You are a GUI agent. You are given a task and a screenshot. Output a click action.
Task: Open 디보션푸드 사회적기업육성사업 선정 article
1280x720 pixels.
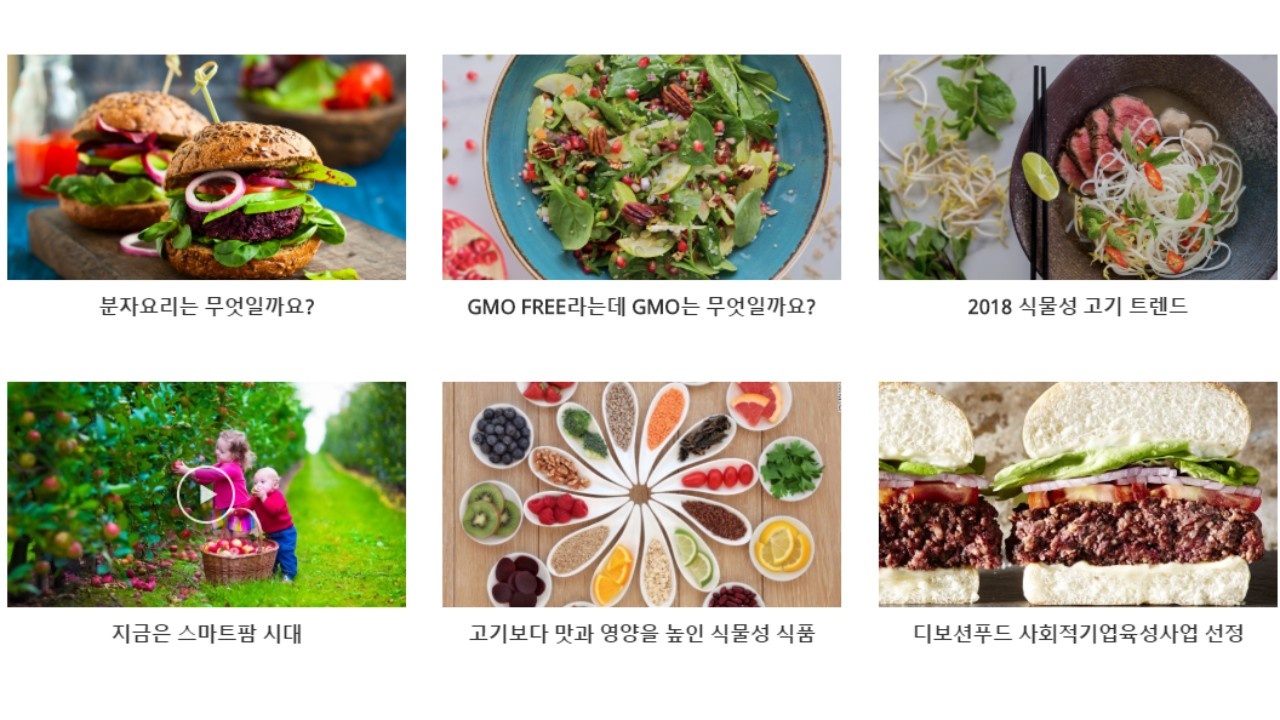point(1077,495)
